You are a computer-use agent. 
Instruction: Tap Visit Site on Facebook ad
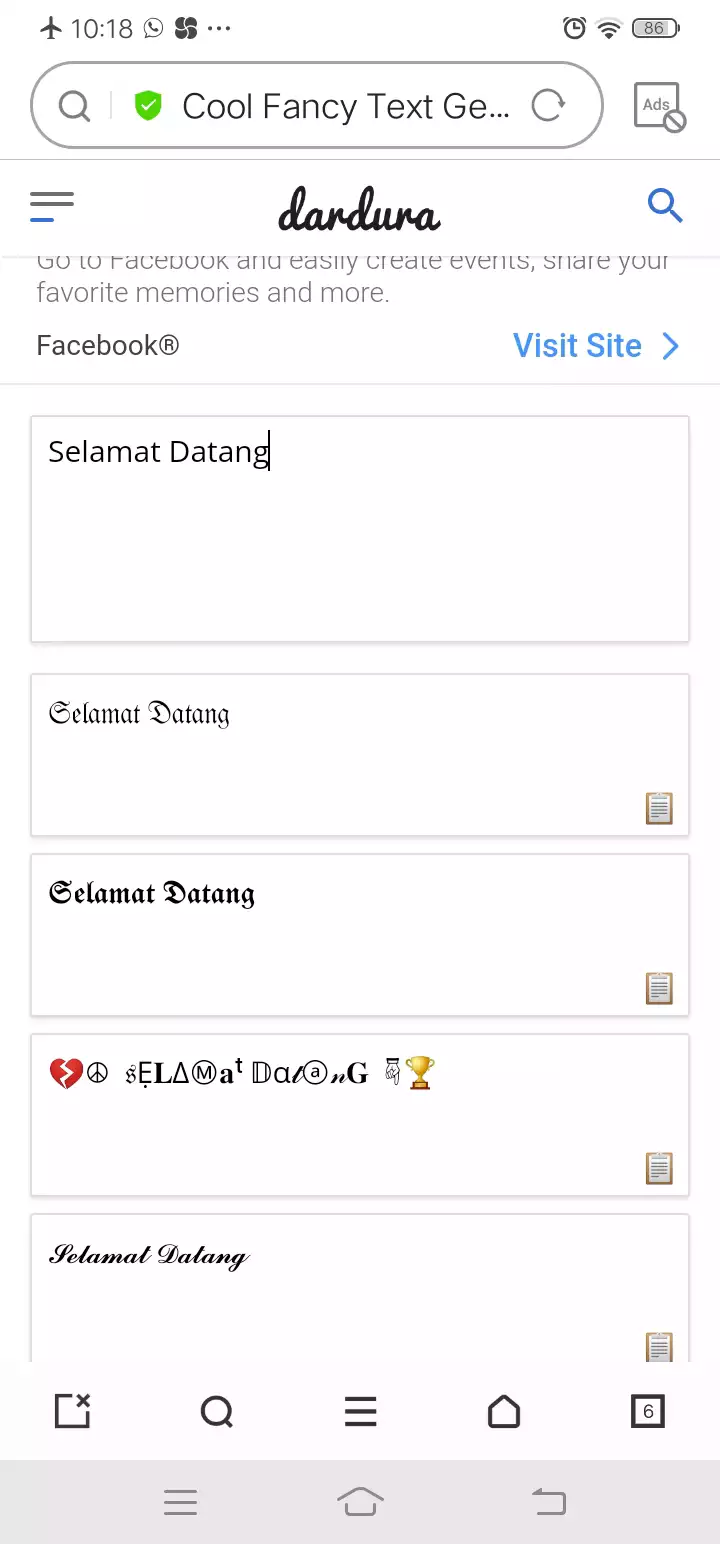pos(596,345)
